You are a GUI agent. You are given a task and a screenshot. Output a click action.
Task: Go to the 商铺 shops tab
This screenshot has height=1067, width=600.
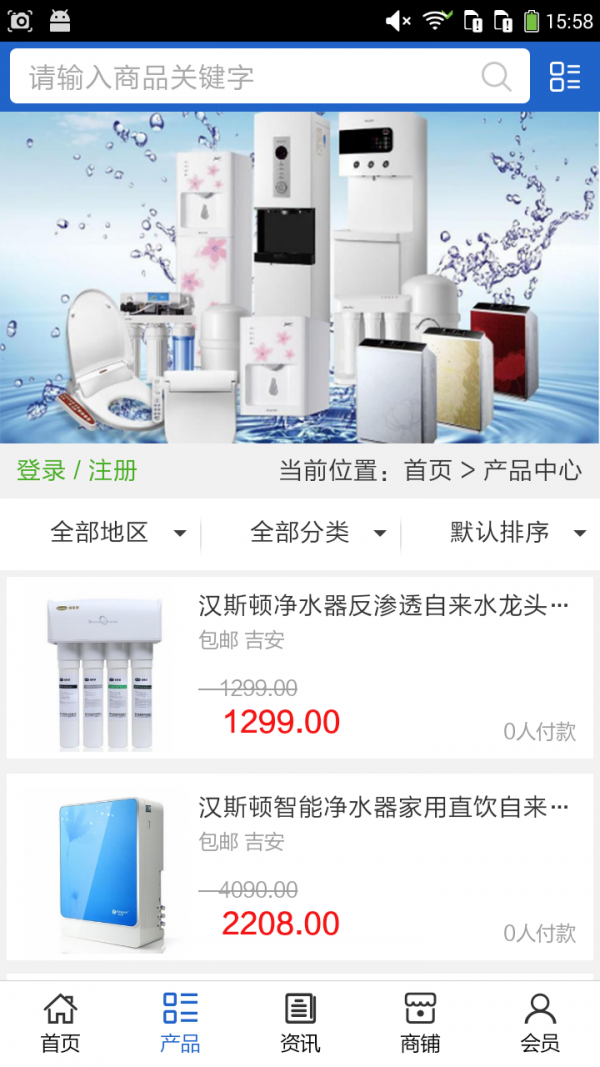420,1023
